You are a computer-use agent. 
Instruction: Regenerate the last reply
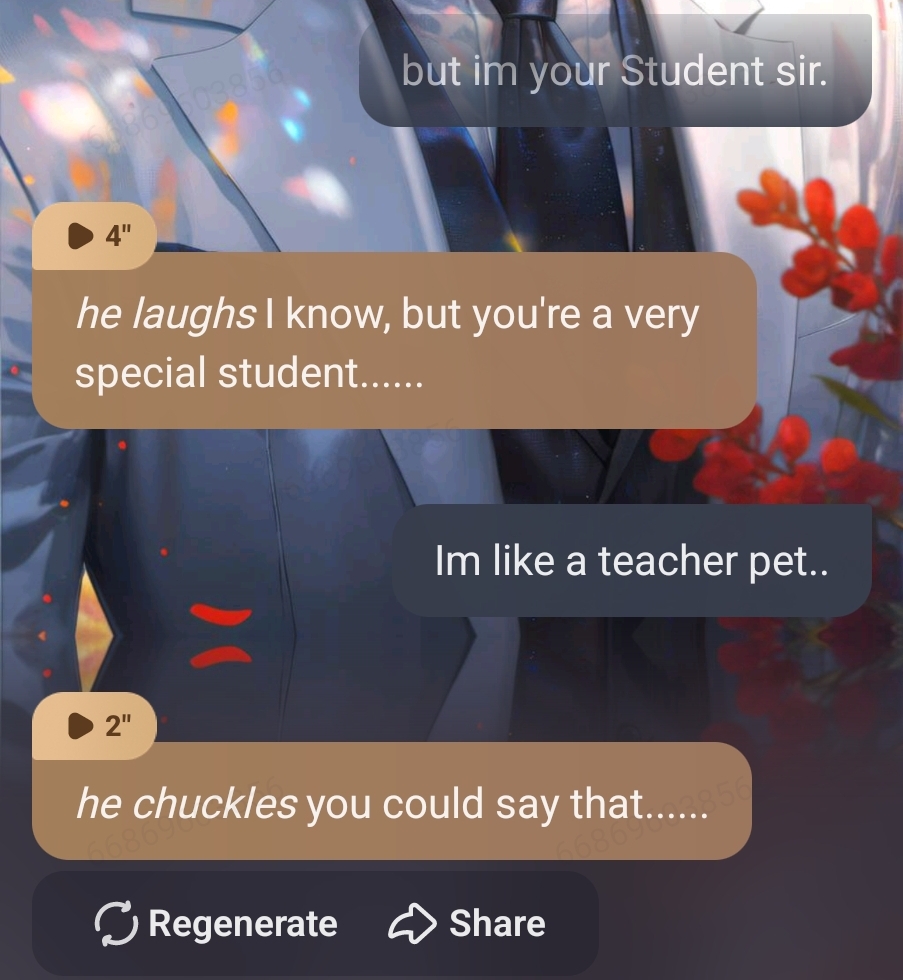pyautogui.click(x=216, y=923)
